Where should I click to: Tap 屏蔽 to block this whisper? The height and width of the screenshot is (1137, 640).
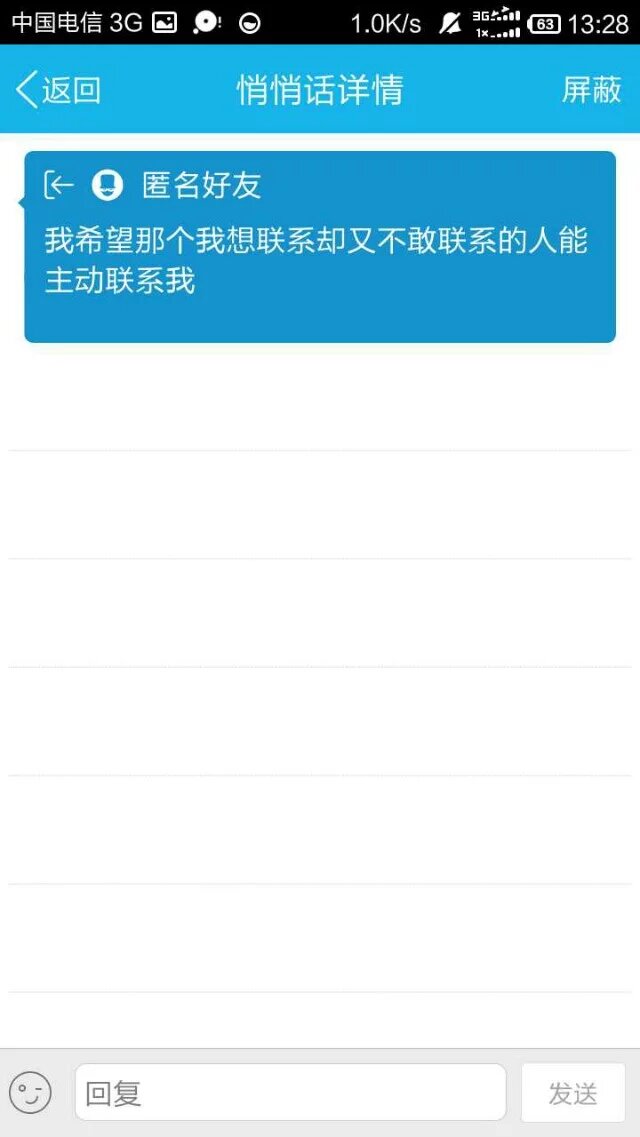tap(591, 90)
